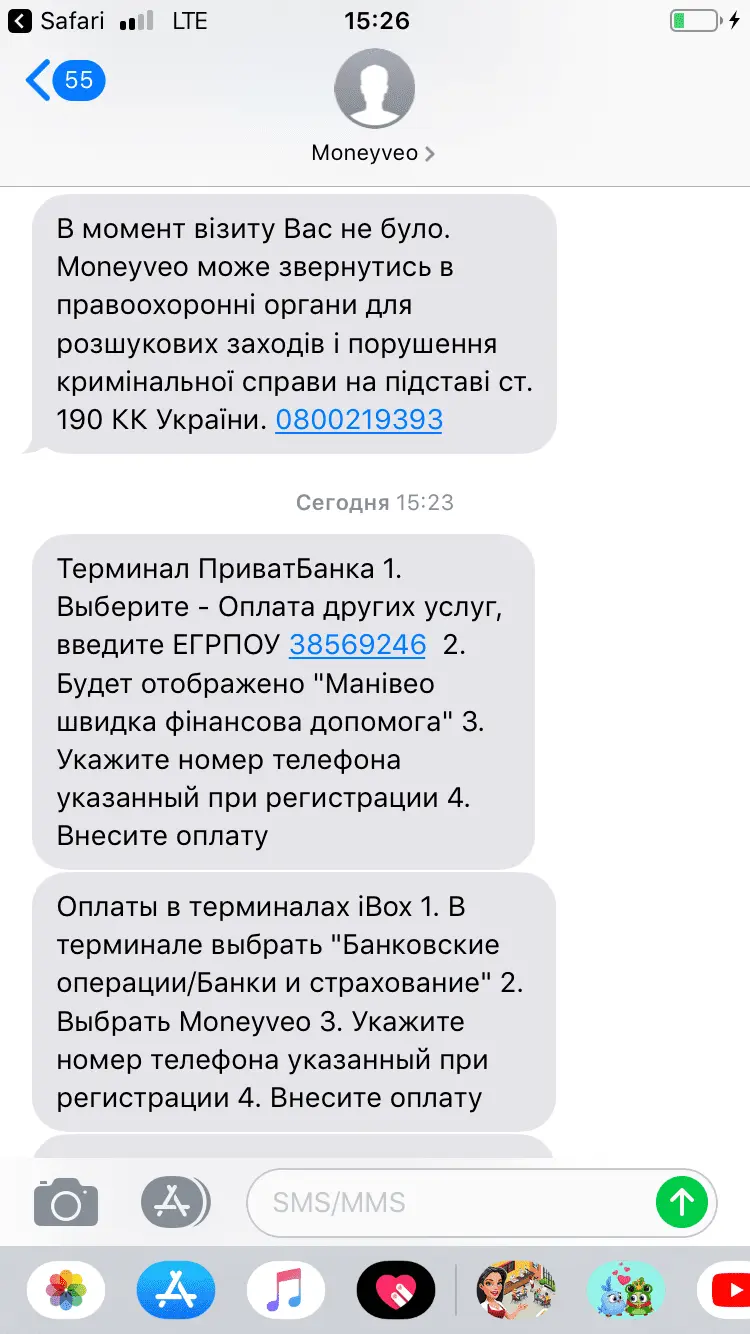Focus the SMS/MMS text field
750x1334 pixels.
[x=450, y=1202]
